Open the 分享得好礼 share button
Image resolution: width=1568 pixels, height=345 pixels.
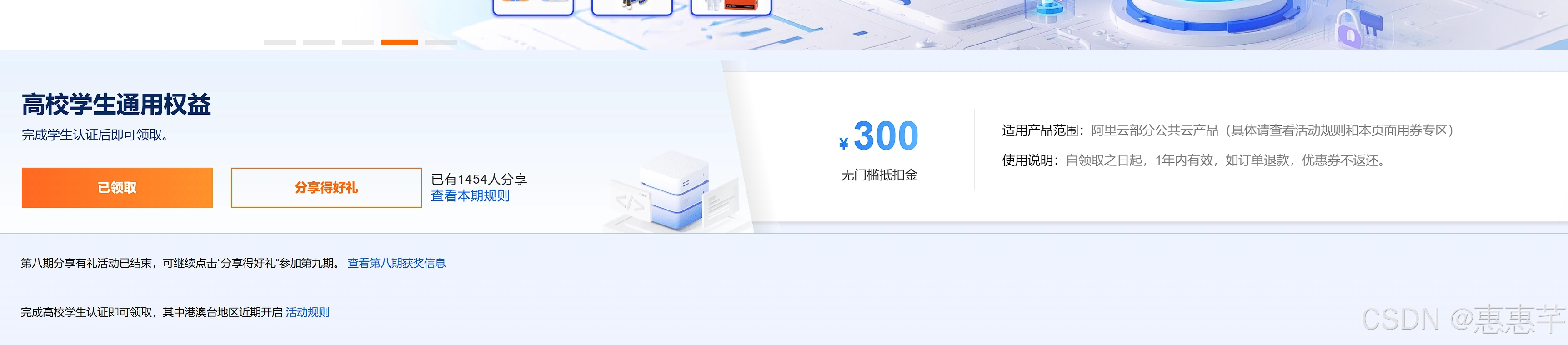[x=326, y=187]
